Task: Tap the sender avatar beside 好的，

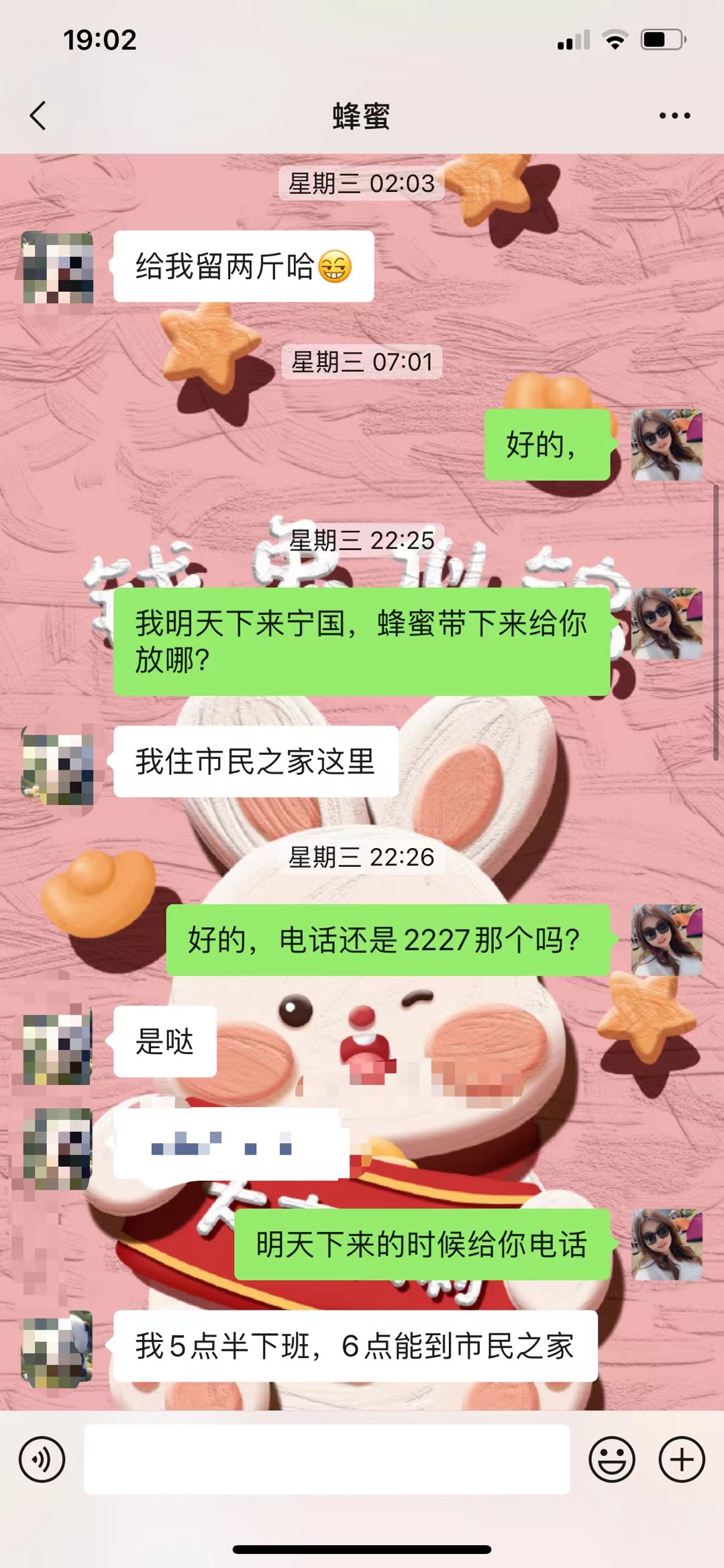Action: (666, 444)
